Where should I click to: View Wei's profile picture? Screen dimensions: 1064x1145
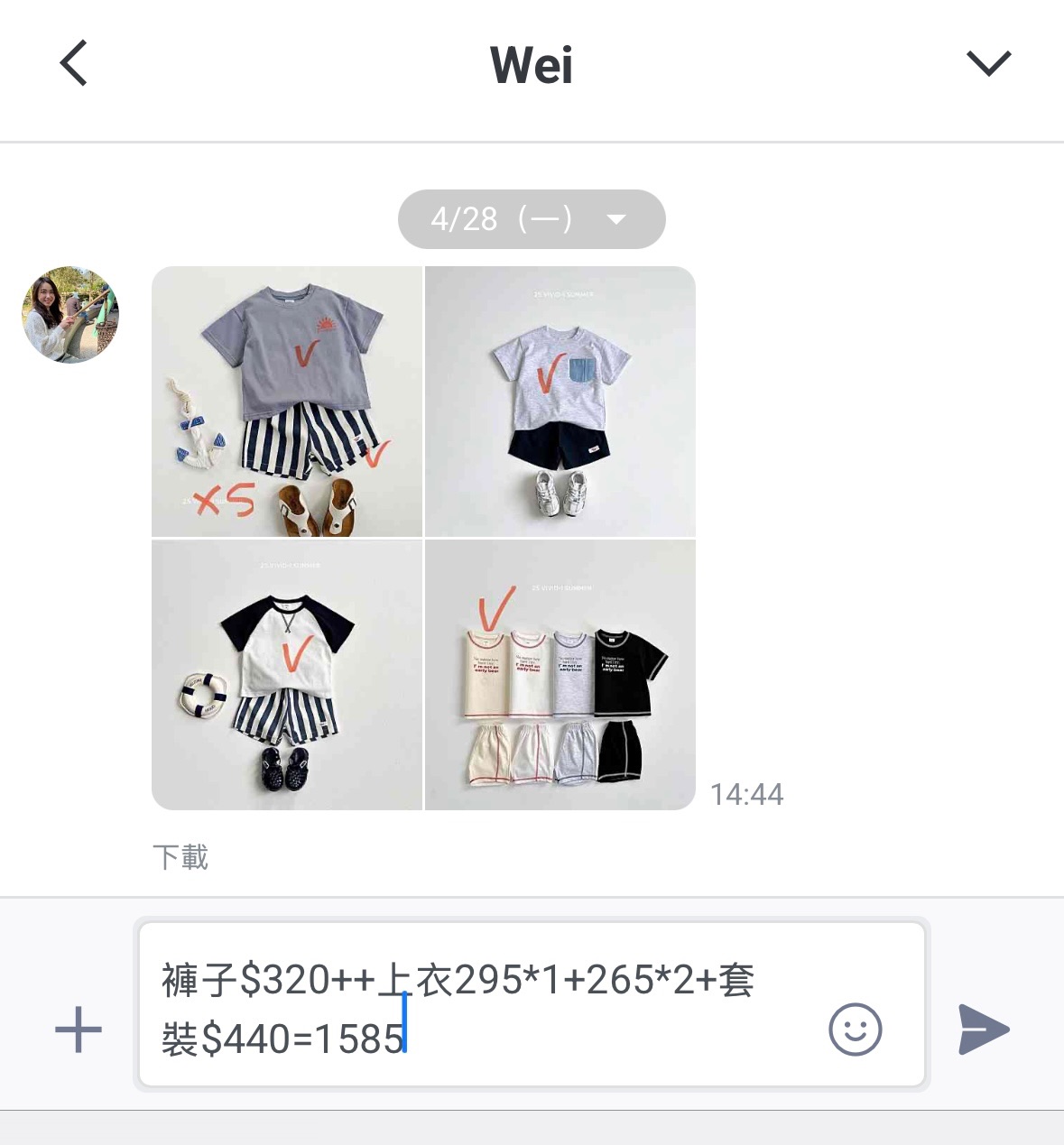pyautogui.click(x=70, y=315)
